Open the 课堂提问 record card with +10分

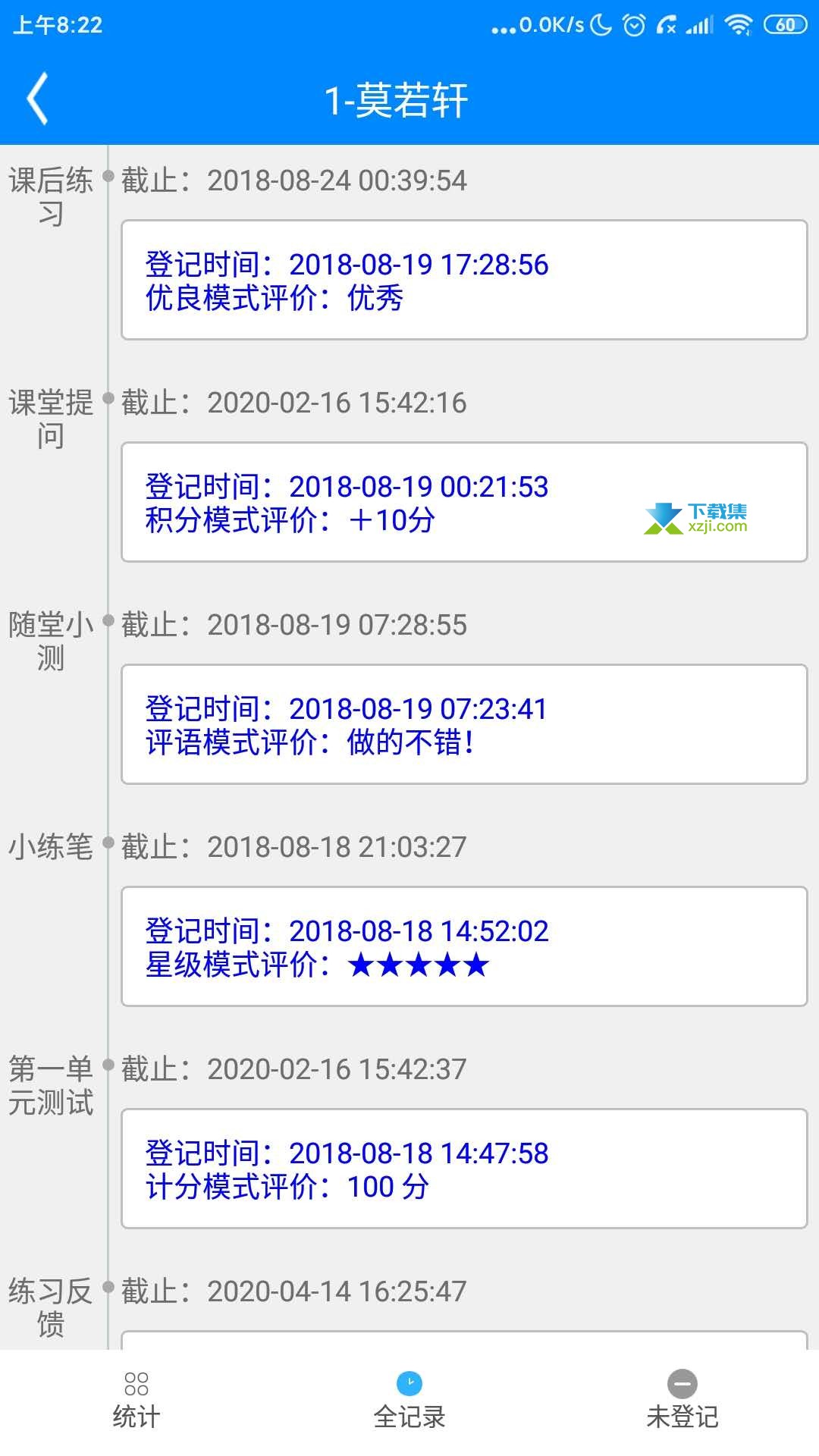464,502
